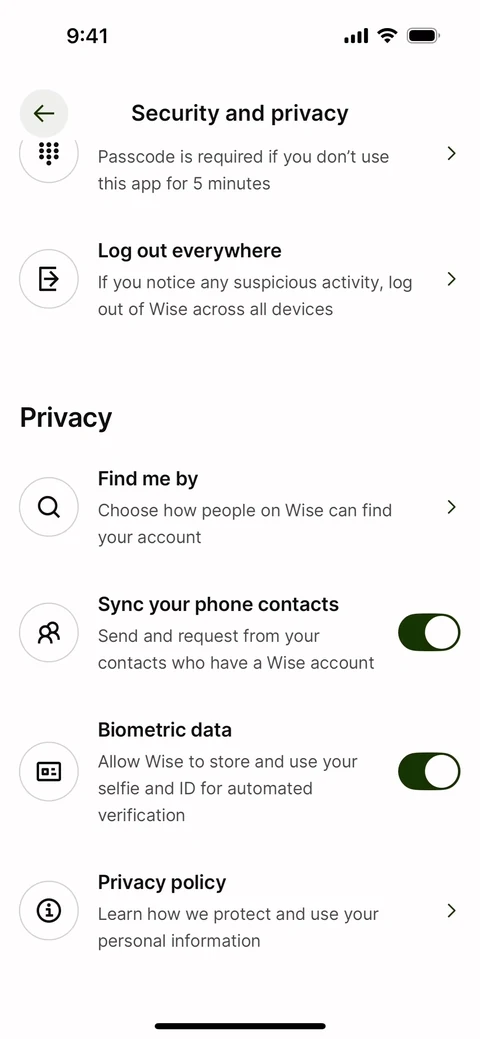Disable the Biometric data switch
This screenshot has width=480, height=1039.
pyautogui.click(x=429, y=771)
